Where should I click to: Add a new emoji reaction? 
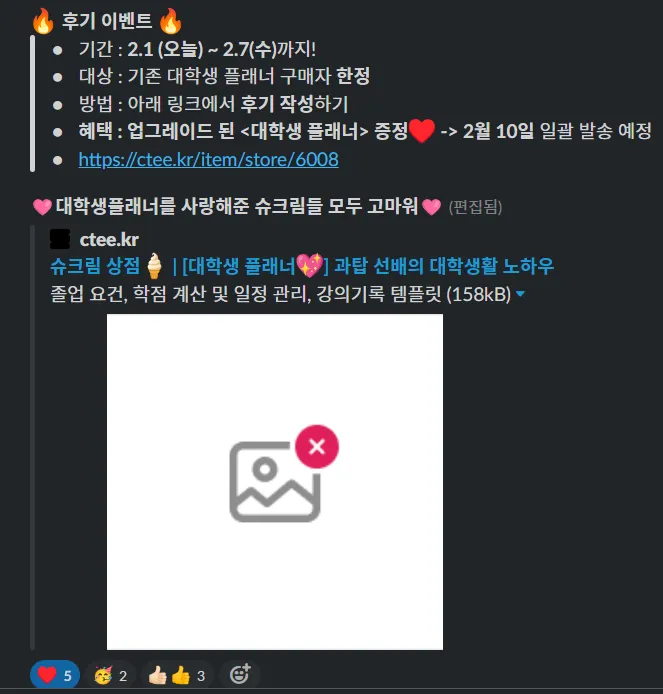239,675
